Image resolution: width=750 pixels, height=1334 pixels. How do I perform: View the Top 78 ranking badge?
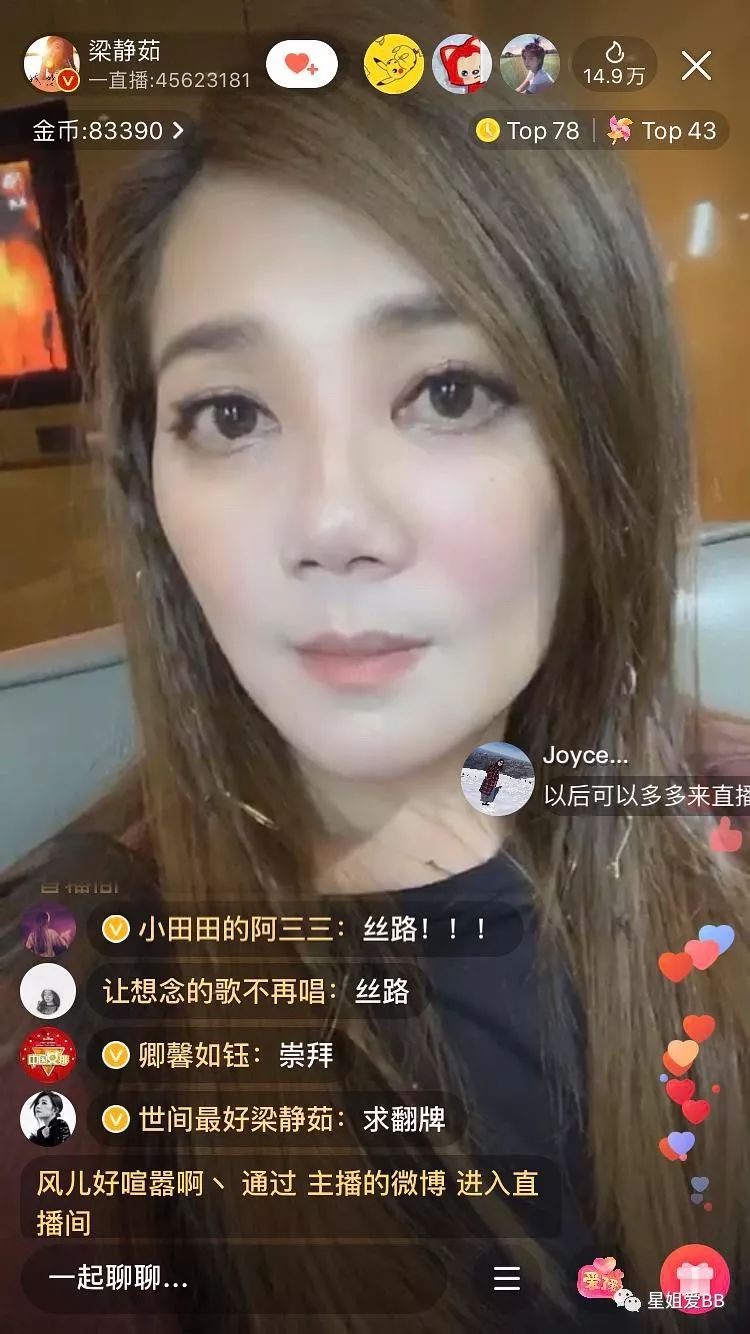(528, 131)
